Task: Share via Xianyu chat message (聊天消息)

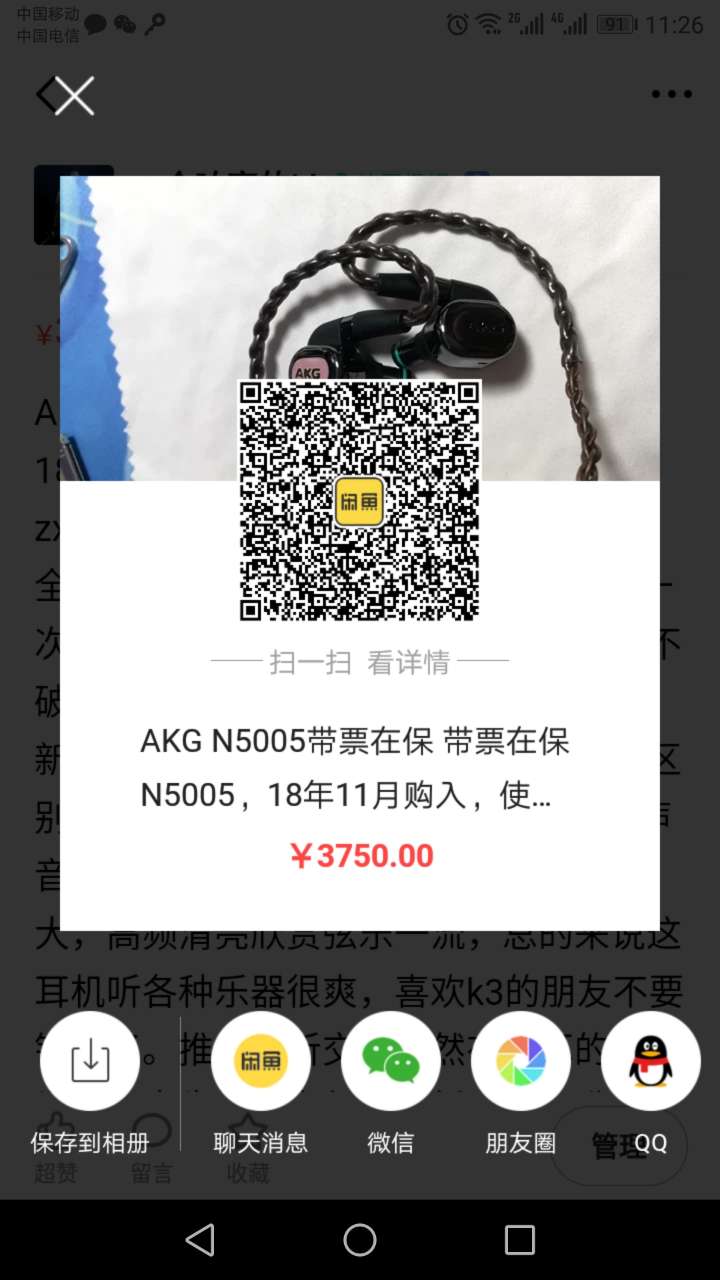Action: click(x=260, y=1061)
